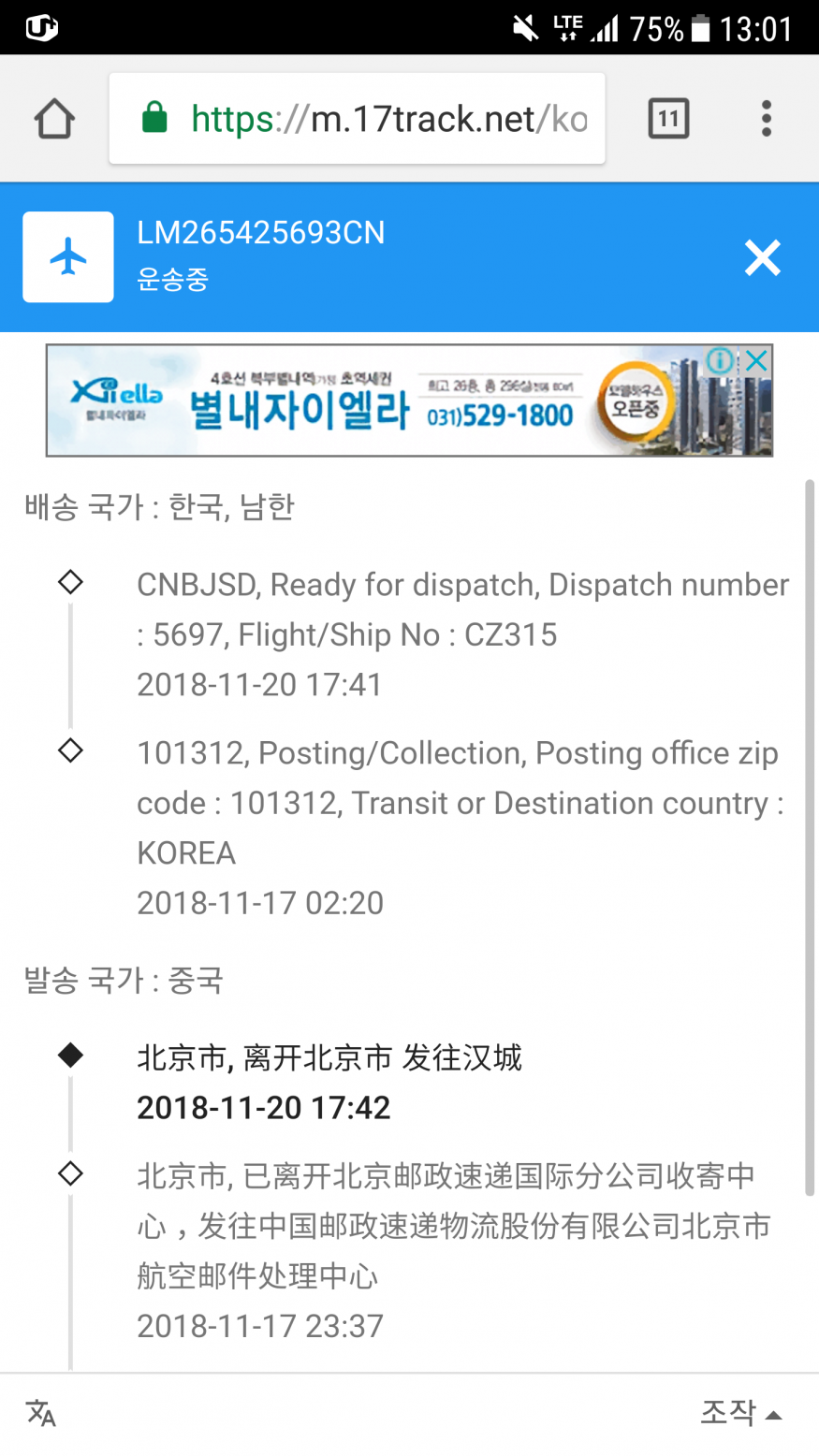View ad info icon on the banner
Viewport: 819px width, 1456px height.
click(720, 361)
